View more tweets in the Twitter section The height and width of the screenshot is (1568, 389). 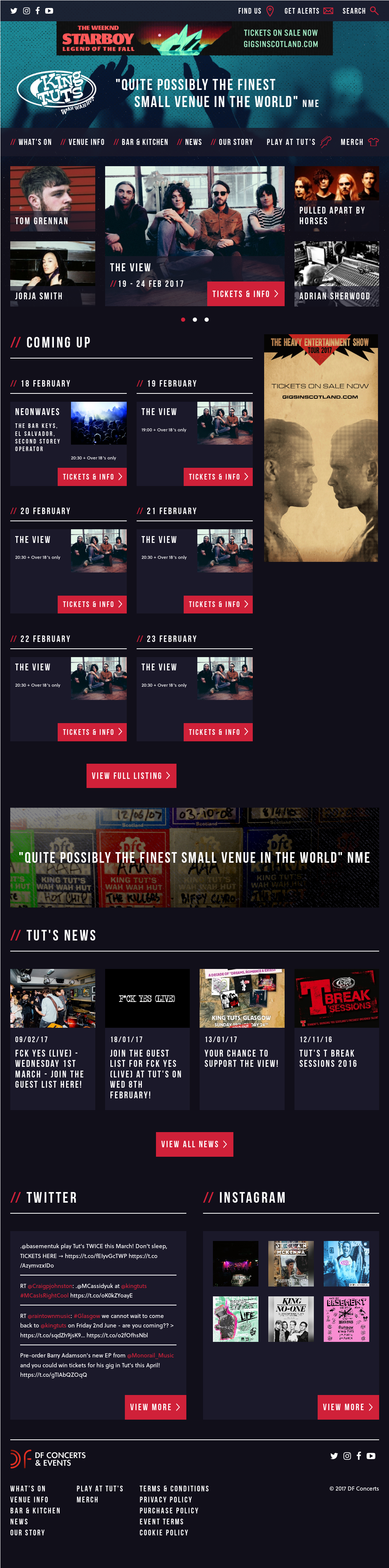pyautogui.click(x=155, y=1407)
